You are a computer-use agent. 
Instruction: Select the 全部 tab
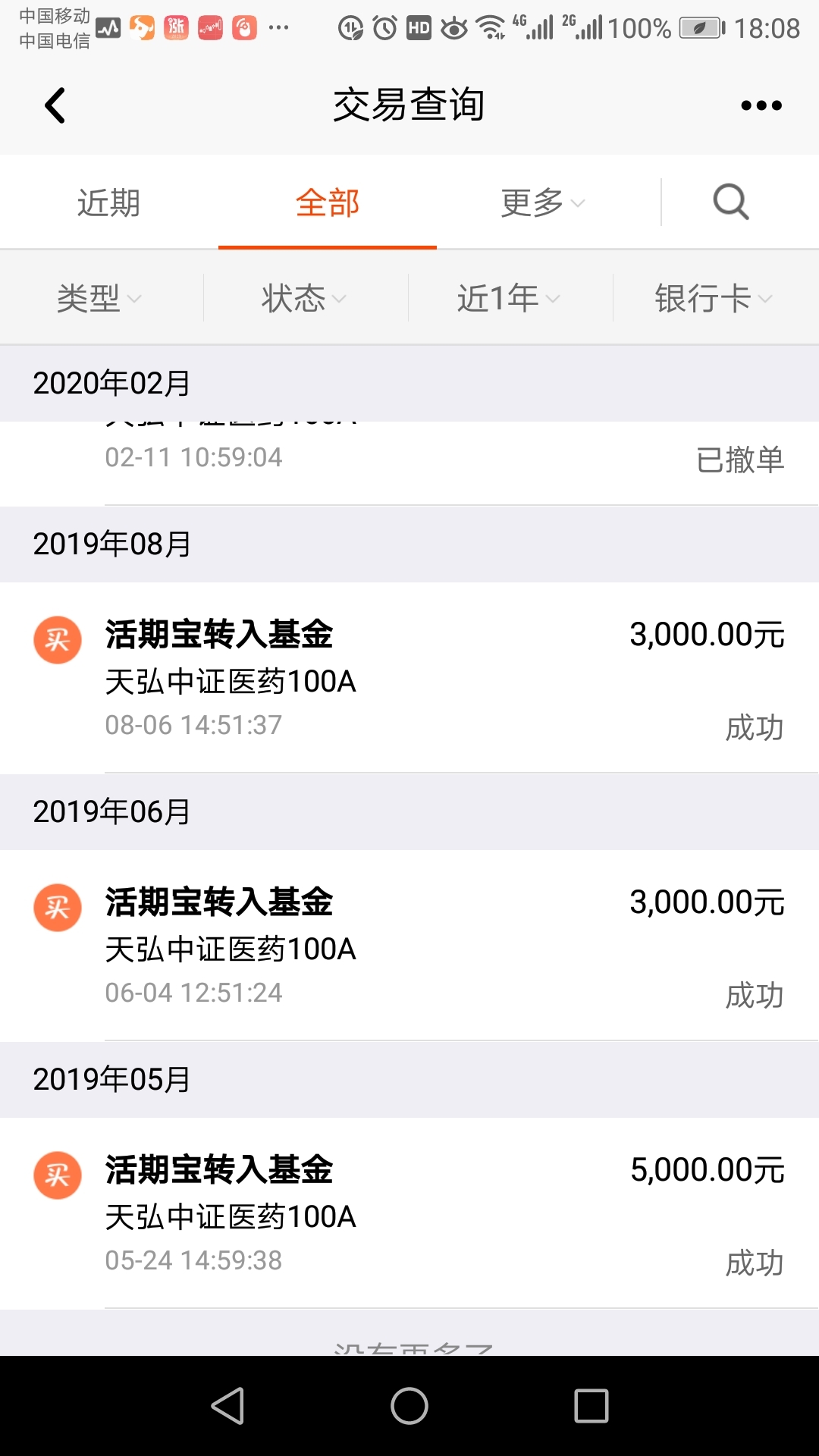click(x=328, y=202)
